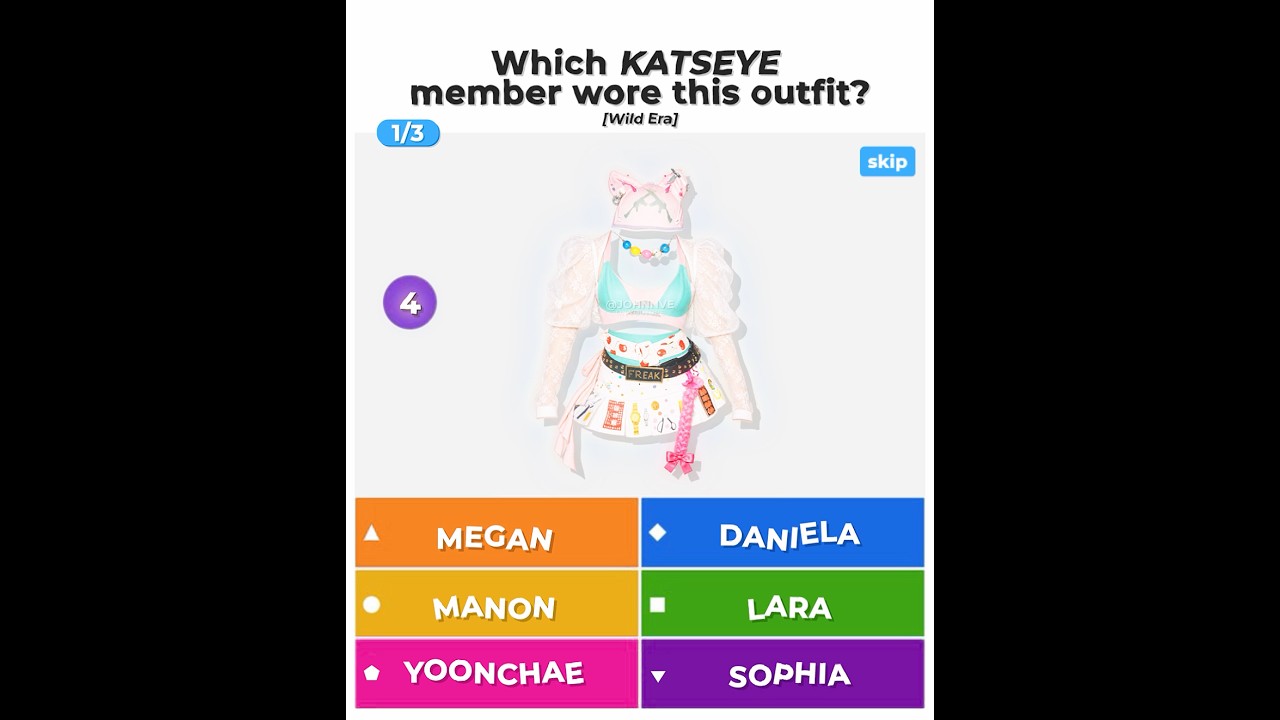This screenshot has width=1280, height=720.
Task: Skip this question
Action: [887, 162]
